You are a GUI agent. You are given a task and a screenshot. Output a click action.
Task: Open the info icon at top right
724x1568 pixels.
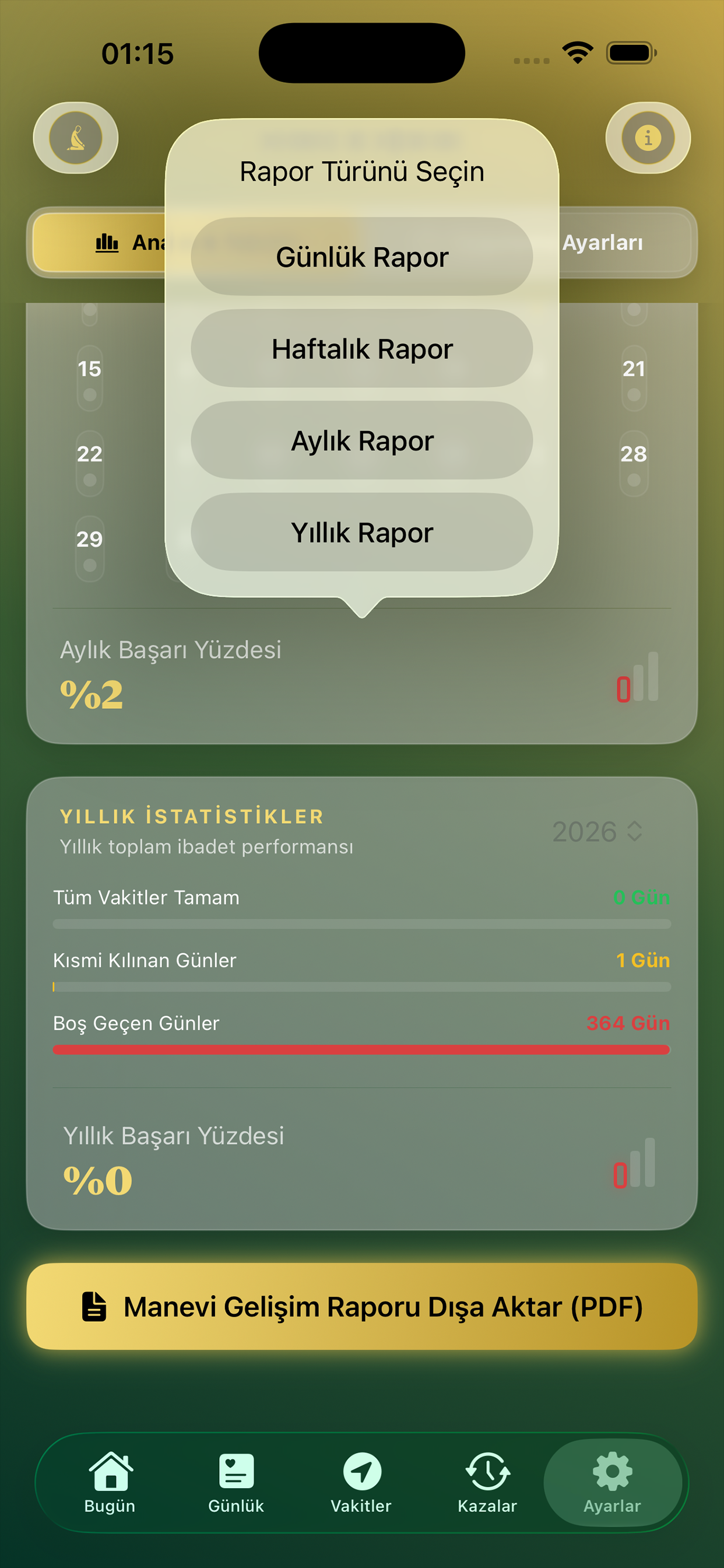648,138
